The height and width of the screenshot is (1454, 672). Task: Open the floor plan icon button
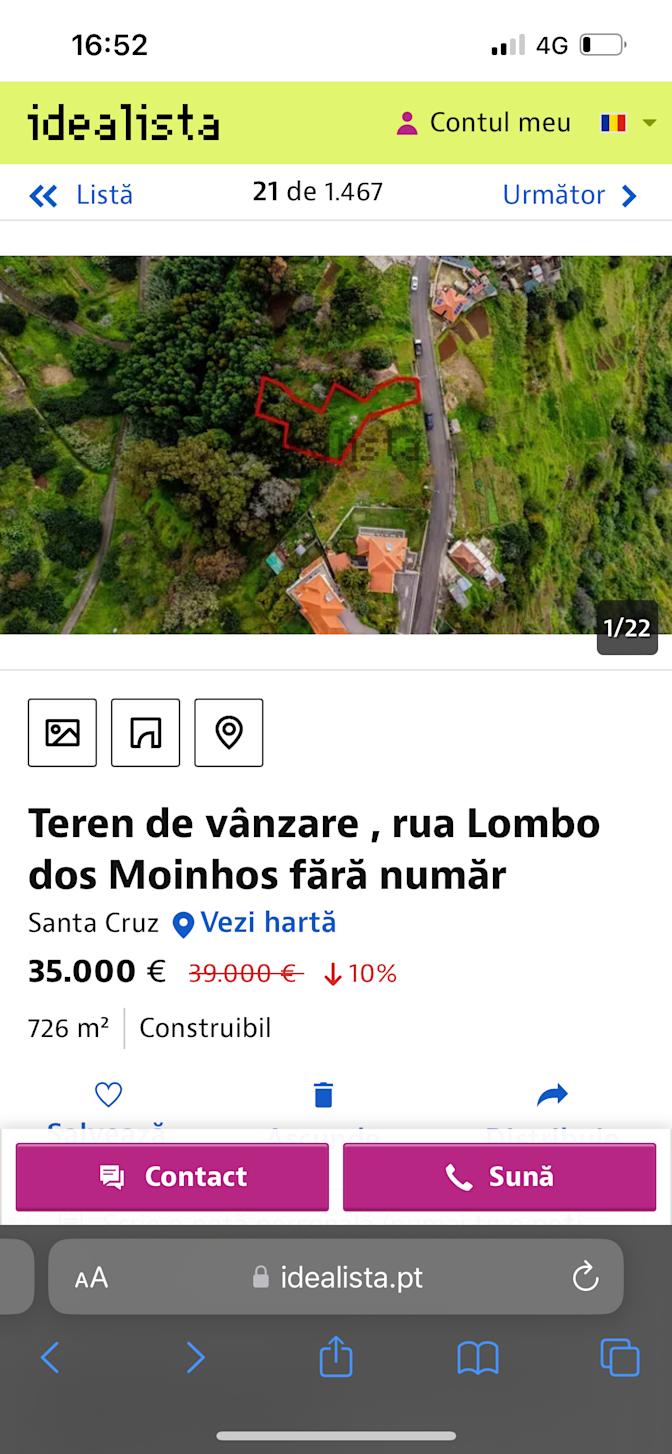146,733
